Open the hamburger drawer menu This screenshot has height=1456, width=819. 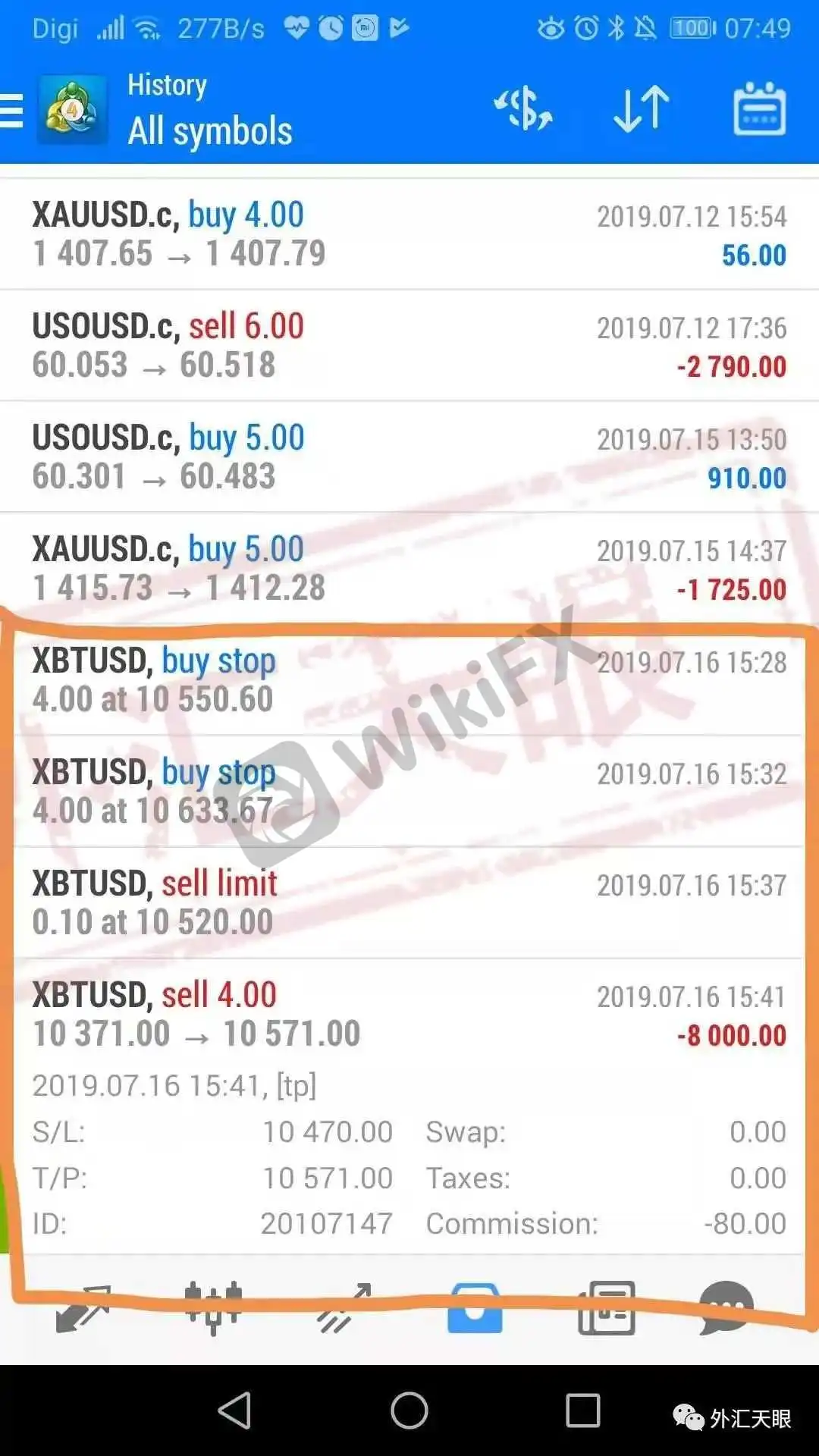[x=12, y=111]
